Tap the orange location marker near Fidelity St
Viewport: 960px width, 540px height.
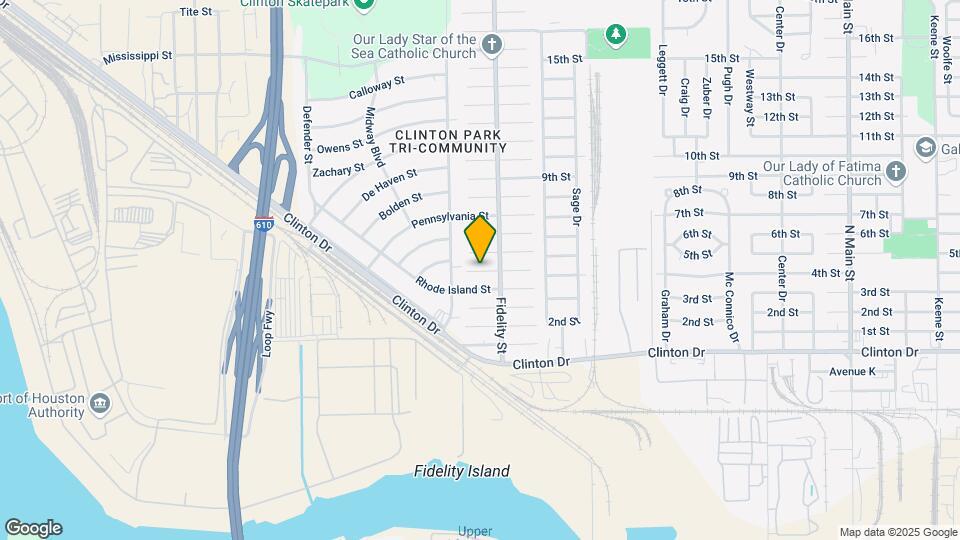480,240
